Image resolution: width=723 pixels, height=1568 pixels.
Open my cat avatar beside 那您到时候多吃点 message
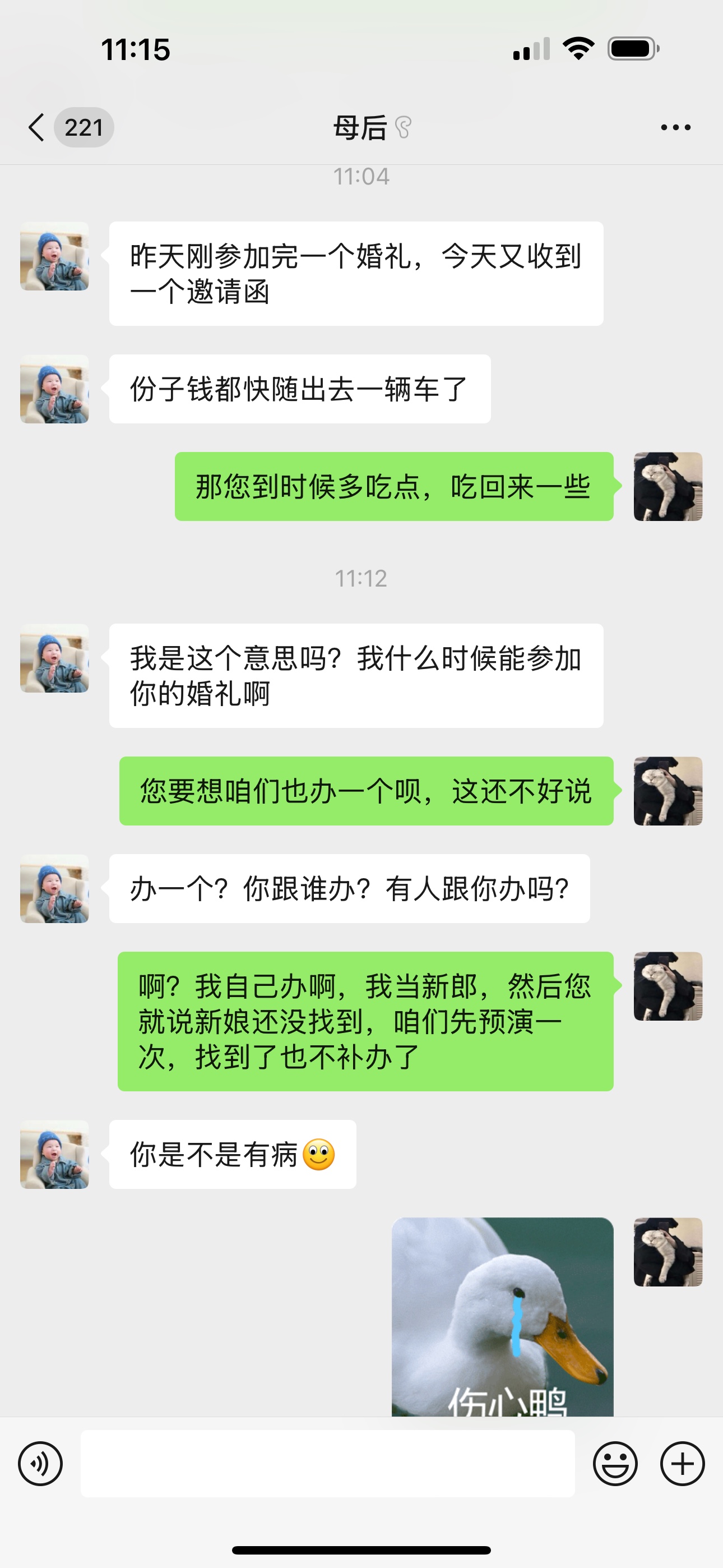pyautogui.click(x=668, y=486)
